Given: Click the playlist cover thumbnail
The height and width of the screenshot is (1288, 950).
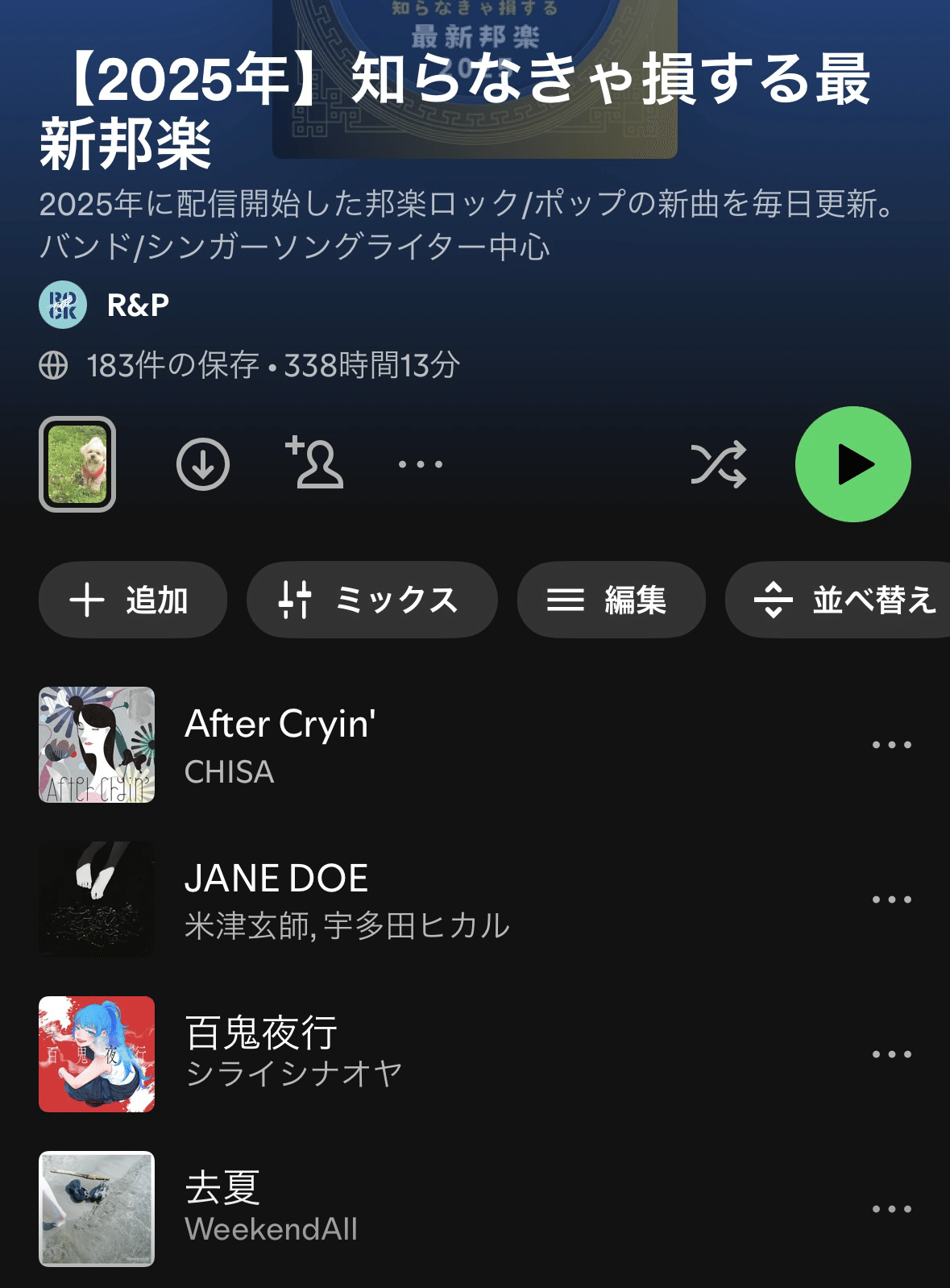Looking at the screenshot, I should (77, 464).
